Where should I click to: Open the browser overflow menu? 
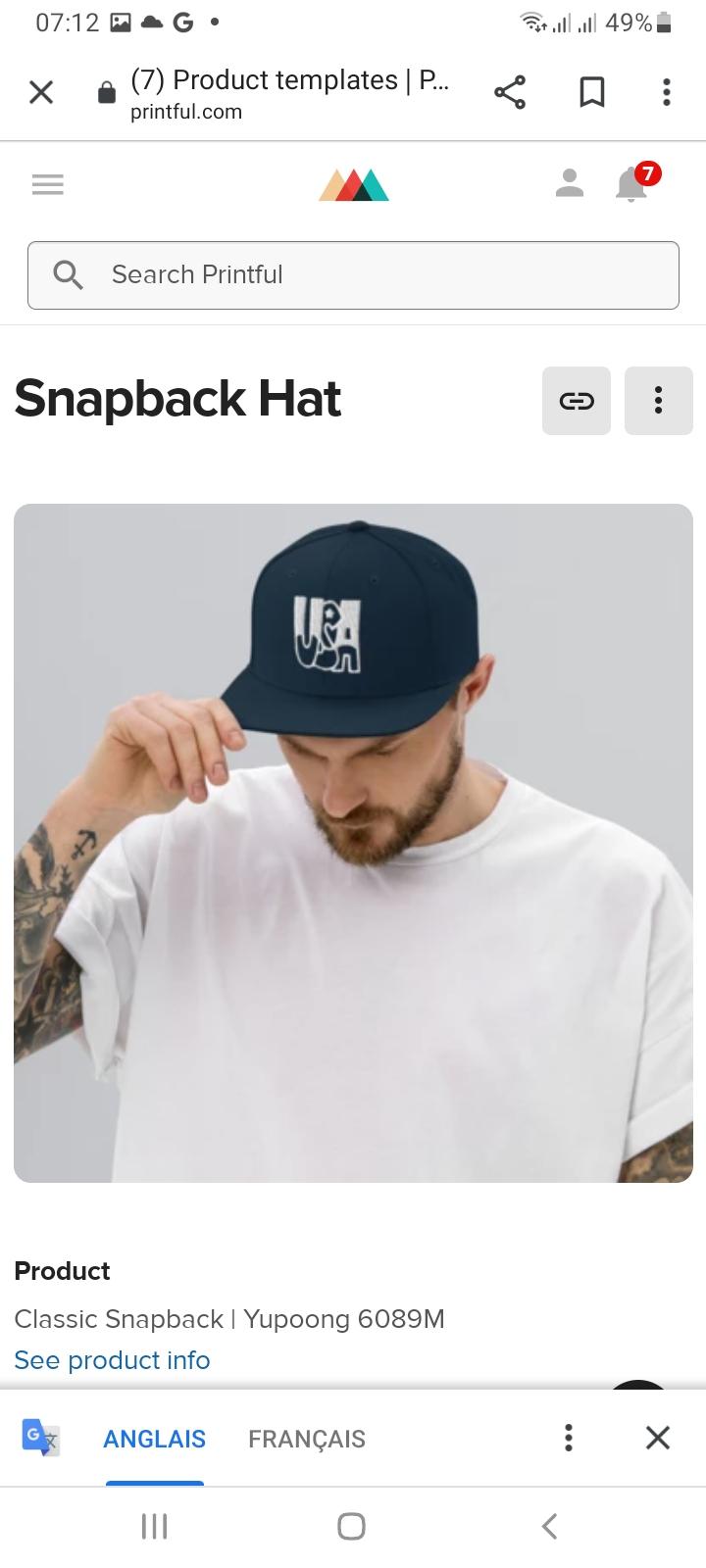point(666,93)
